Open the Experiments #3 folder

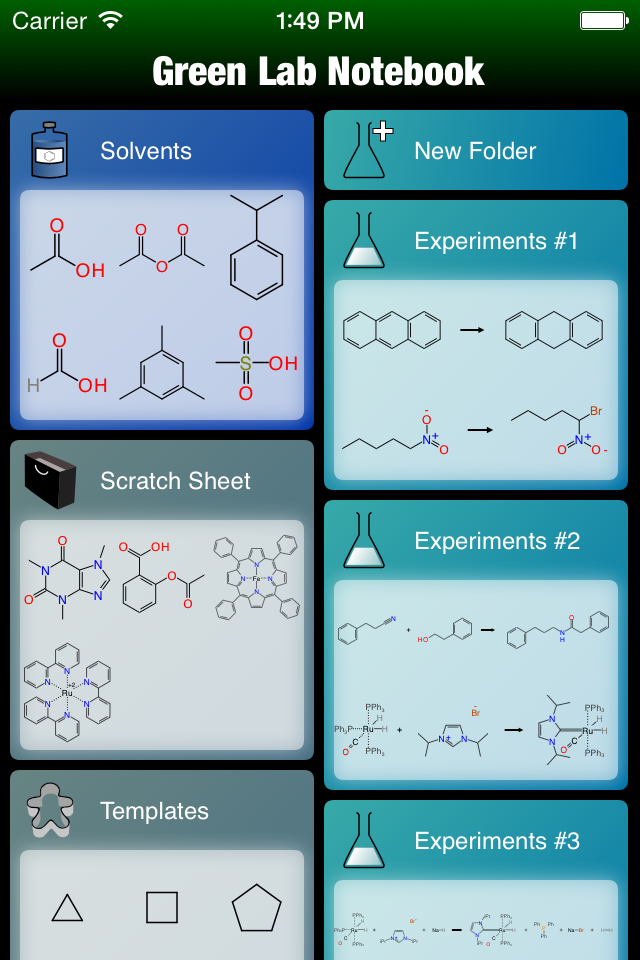[497, 841]
